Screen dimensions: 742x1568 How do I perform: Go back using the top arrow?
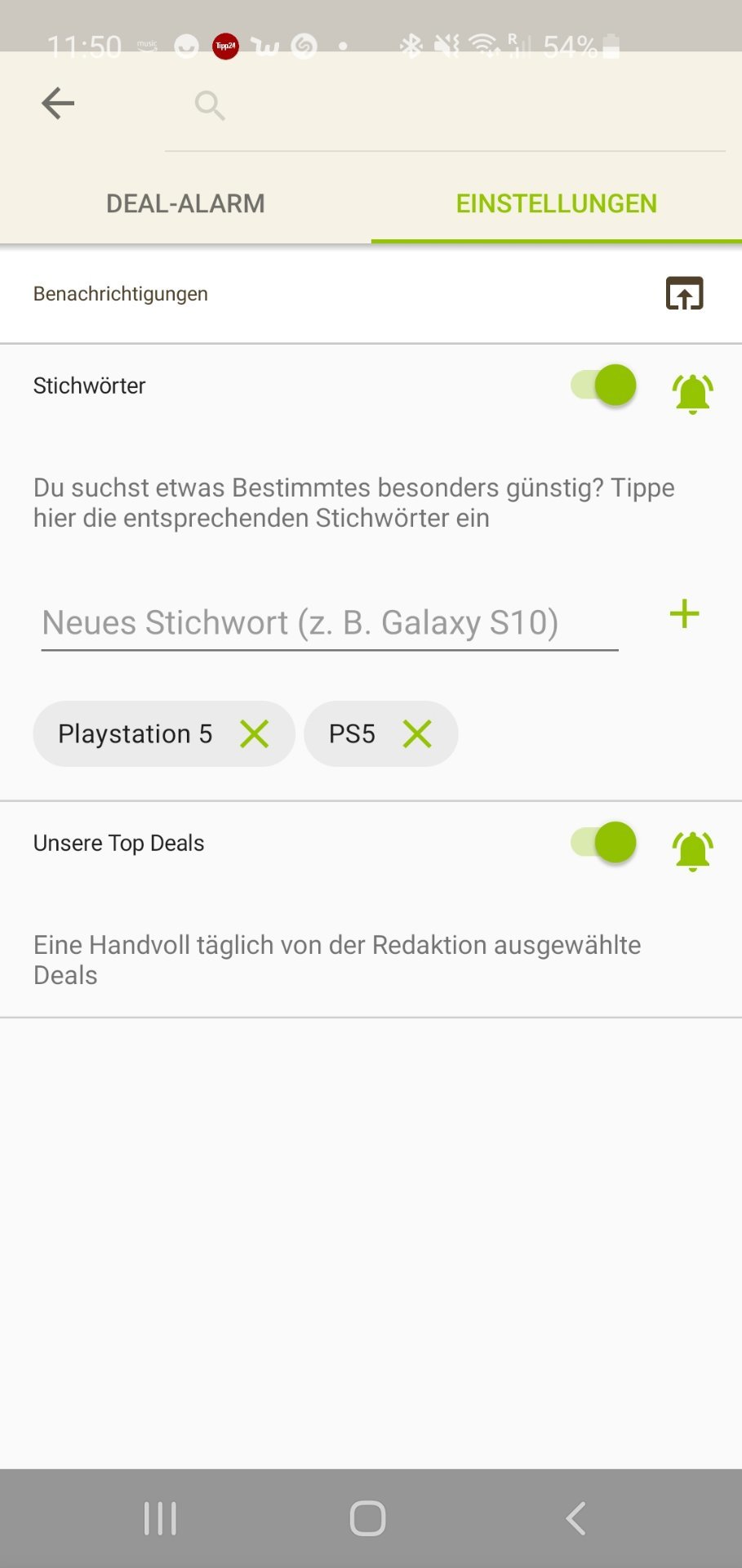[58, 104]
